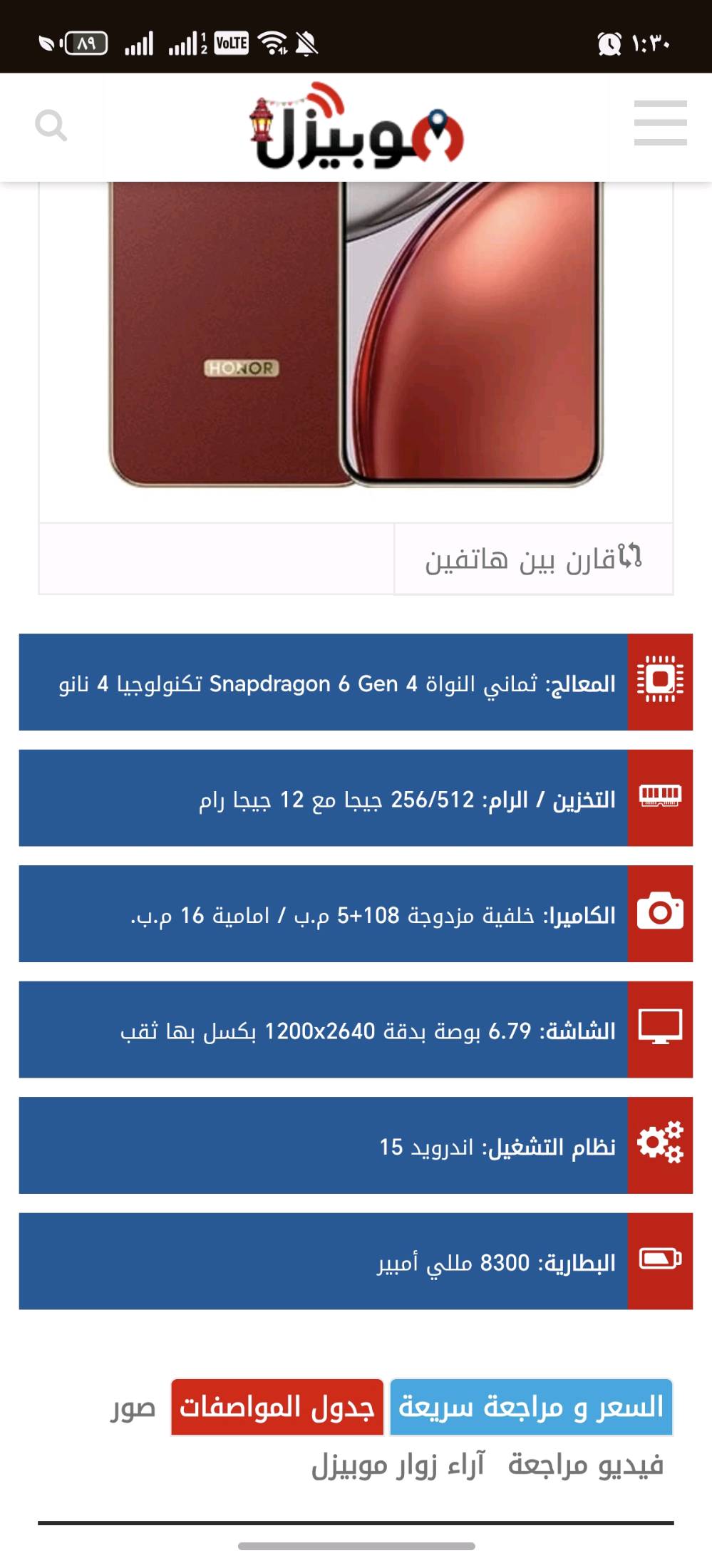Open the صور tab

[x=133, y=1408]
